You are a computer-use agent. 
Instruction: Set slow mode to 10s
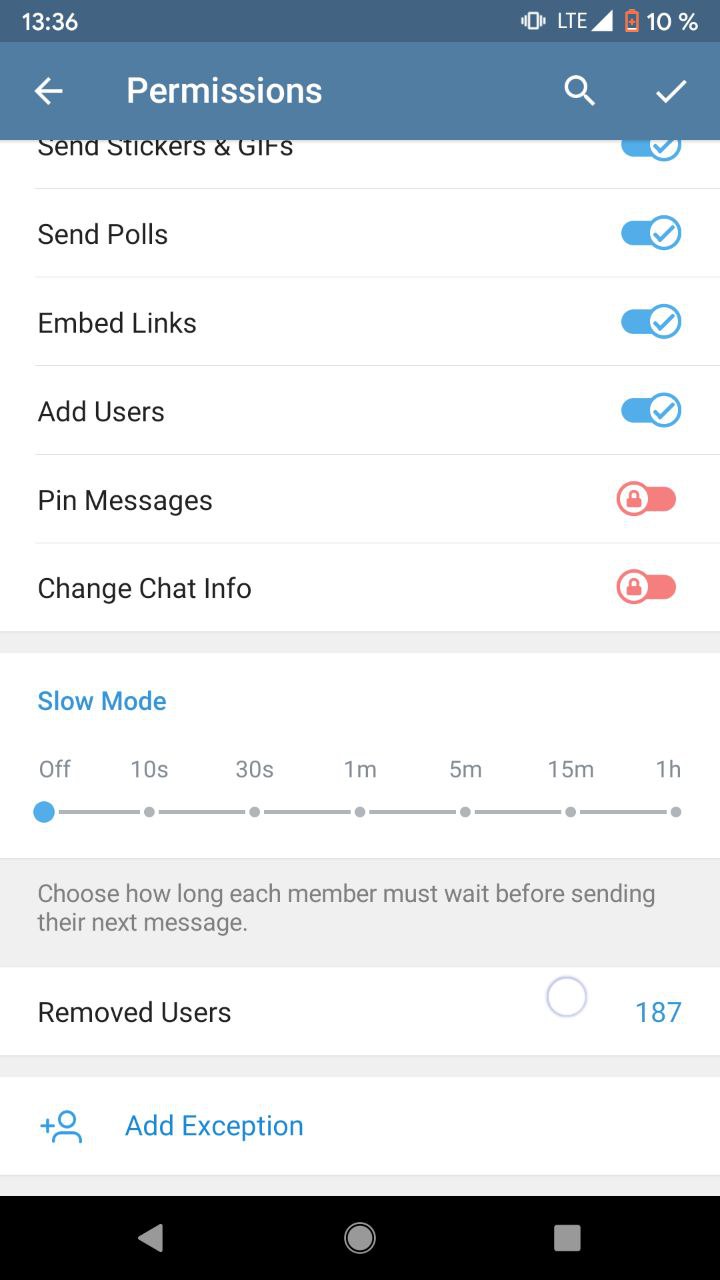149,812
